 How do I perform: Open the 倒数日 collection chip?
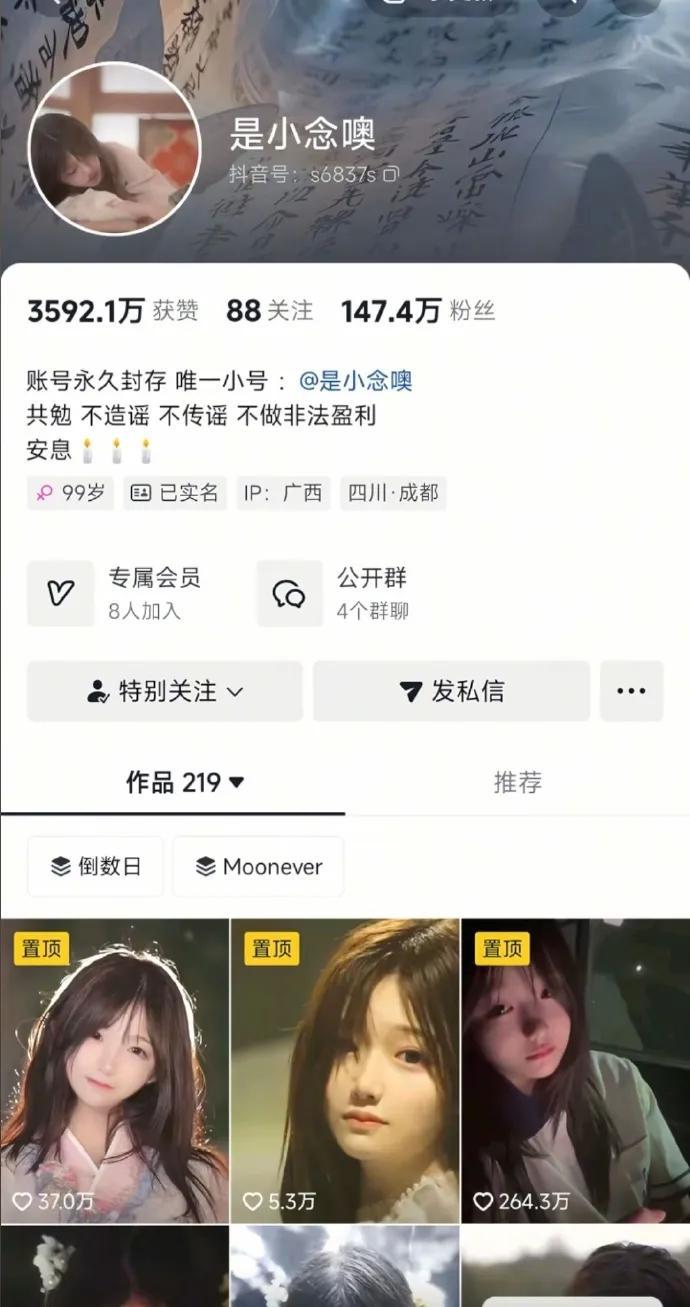pyautogui.click(x=95, y=866)
